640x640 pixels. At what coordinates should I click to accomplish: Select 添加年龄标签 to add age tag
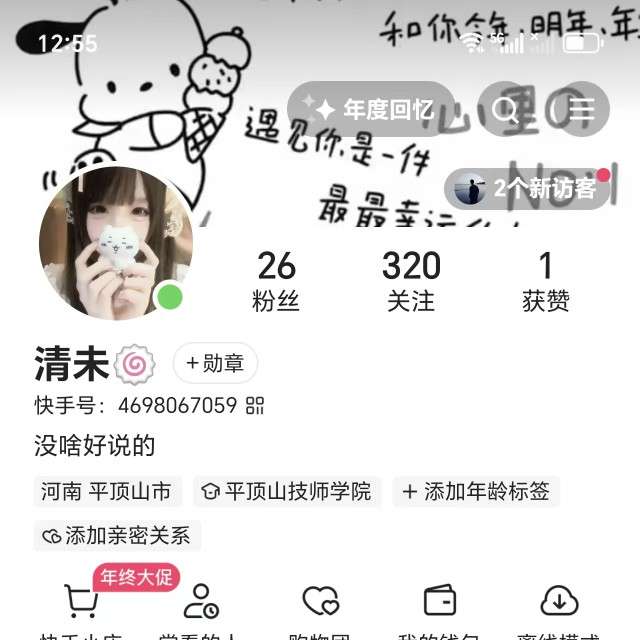tap(476, 491)
